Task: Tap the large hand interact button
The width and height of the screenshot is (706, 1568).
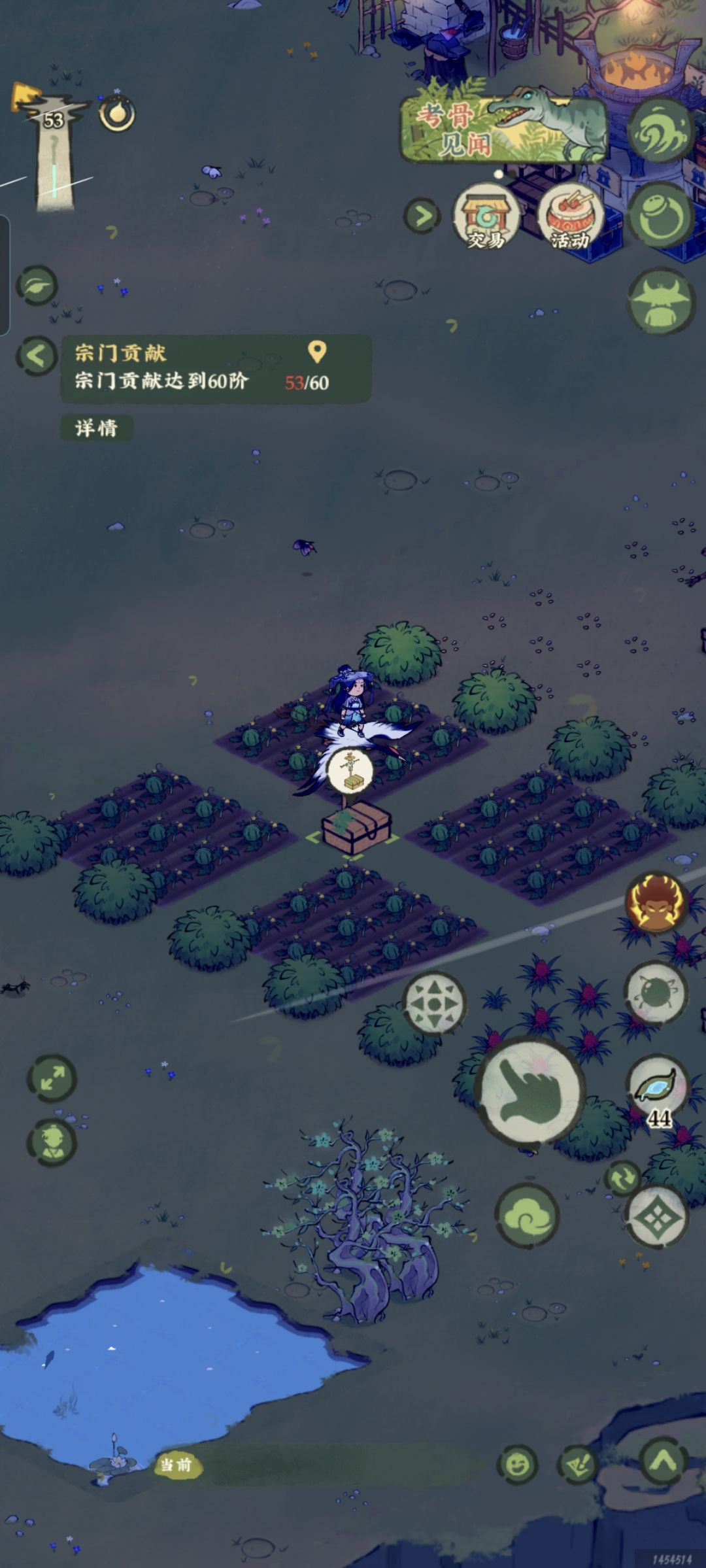Action: point(530,1089)
